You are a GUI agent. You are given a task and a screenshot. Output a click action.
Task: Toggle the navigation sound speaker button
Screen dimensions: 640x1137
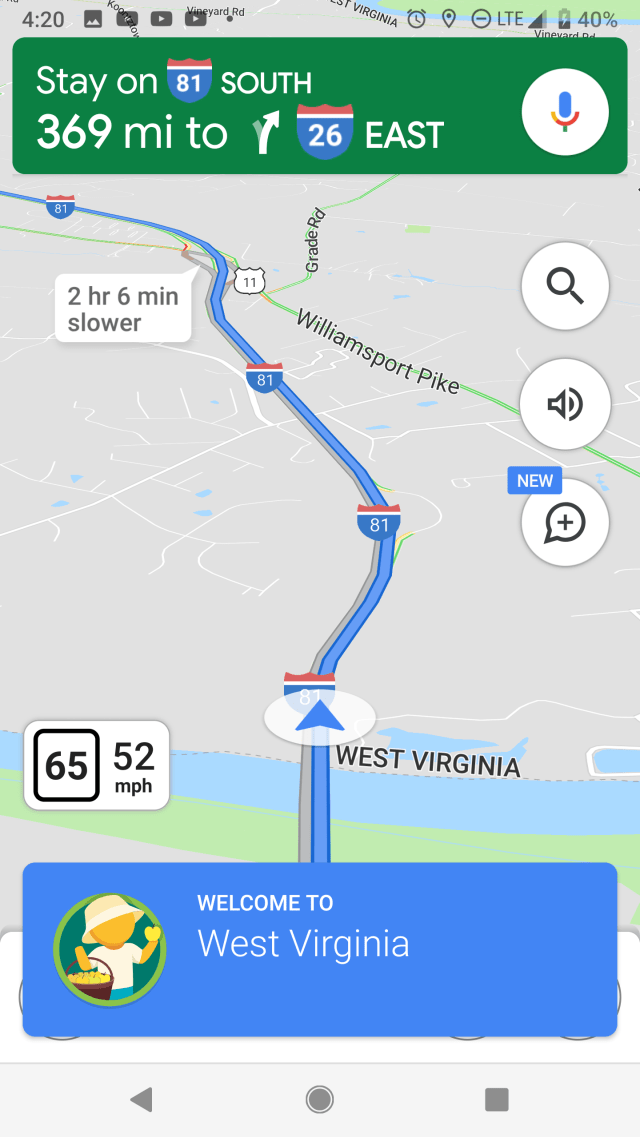coord(565,404)
